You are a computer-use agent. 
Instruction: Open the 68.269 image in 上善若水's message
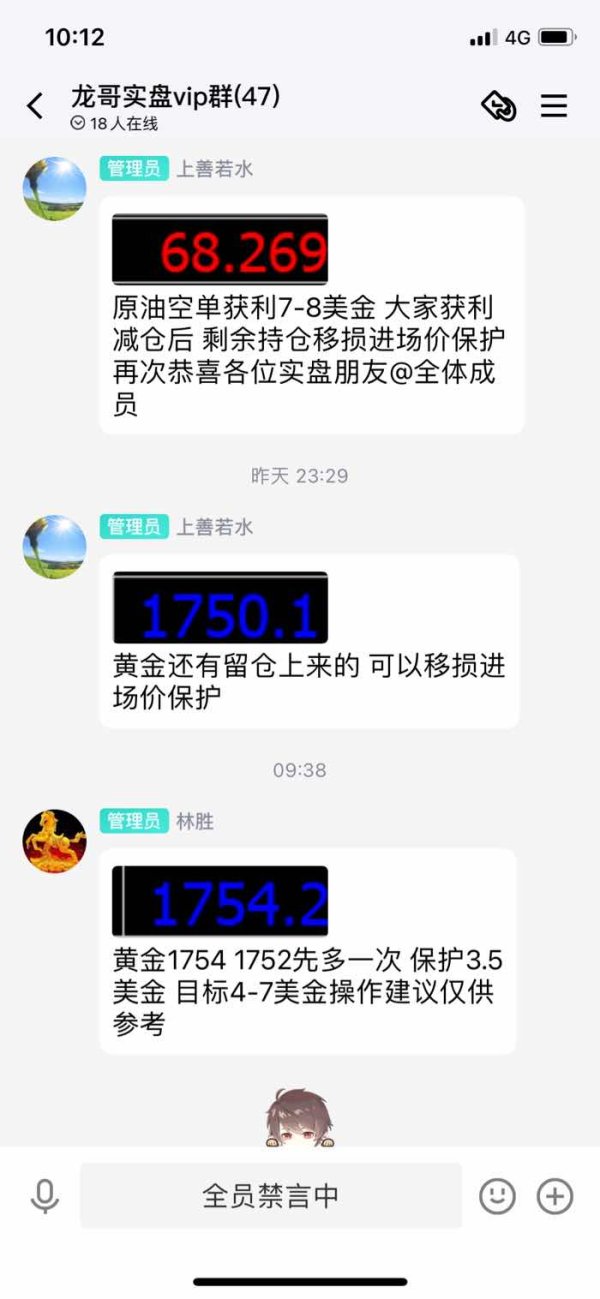point(220,250)
